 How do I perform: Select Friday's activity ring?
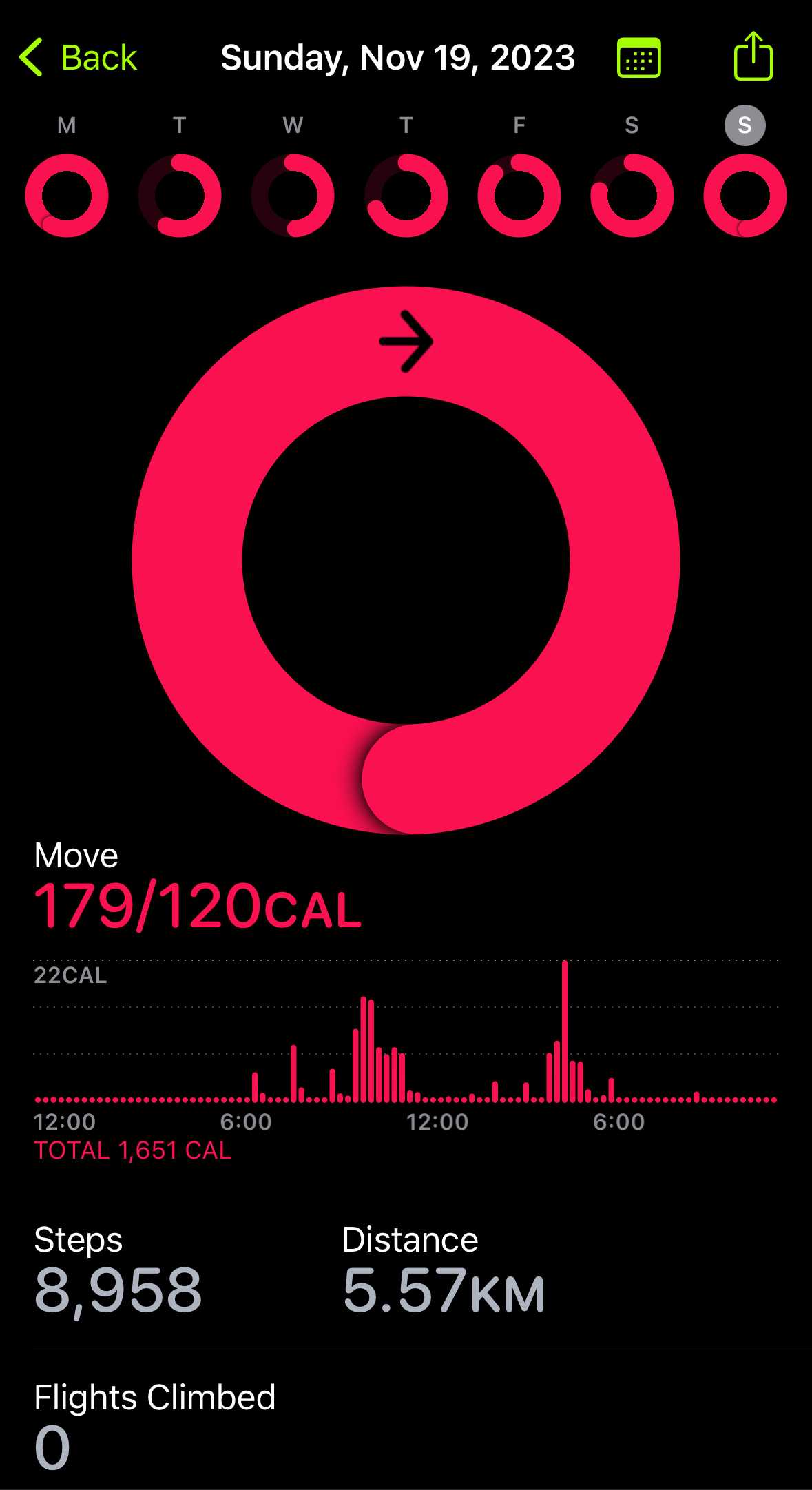[519, 196]
